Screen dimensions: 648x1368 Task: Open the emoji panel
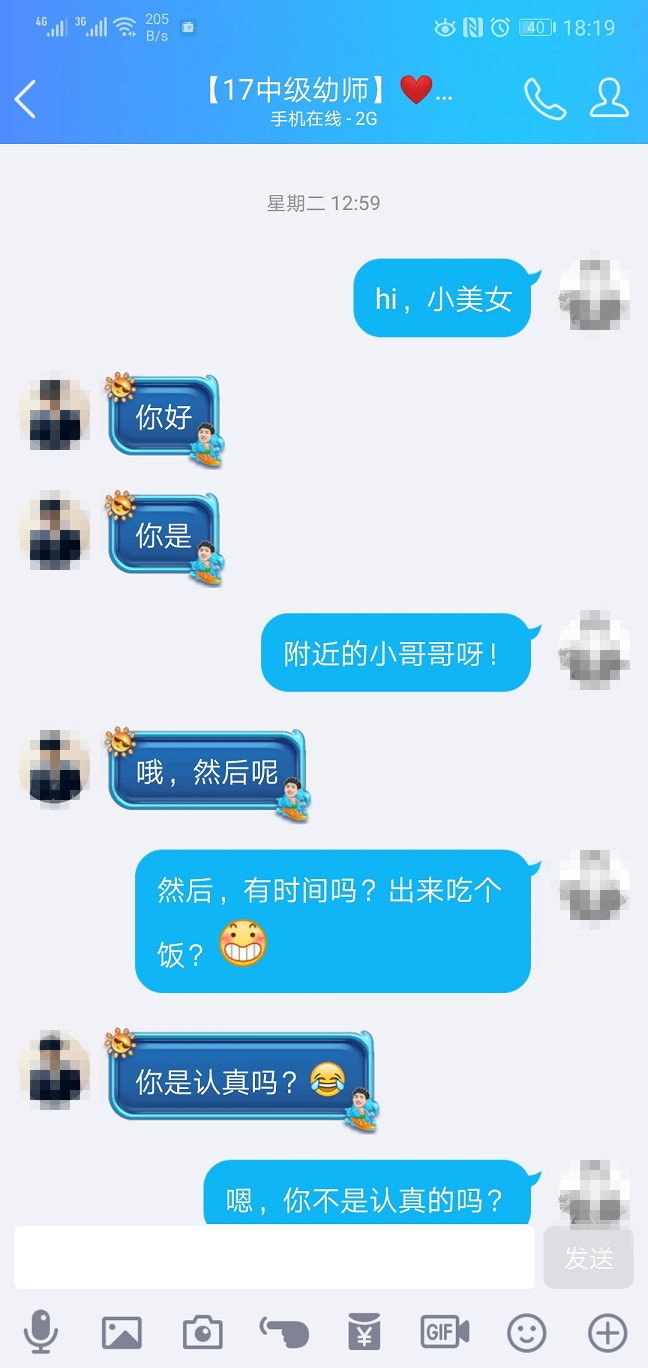[527, 1332]
